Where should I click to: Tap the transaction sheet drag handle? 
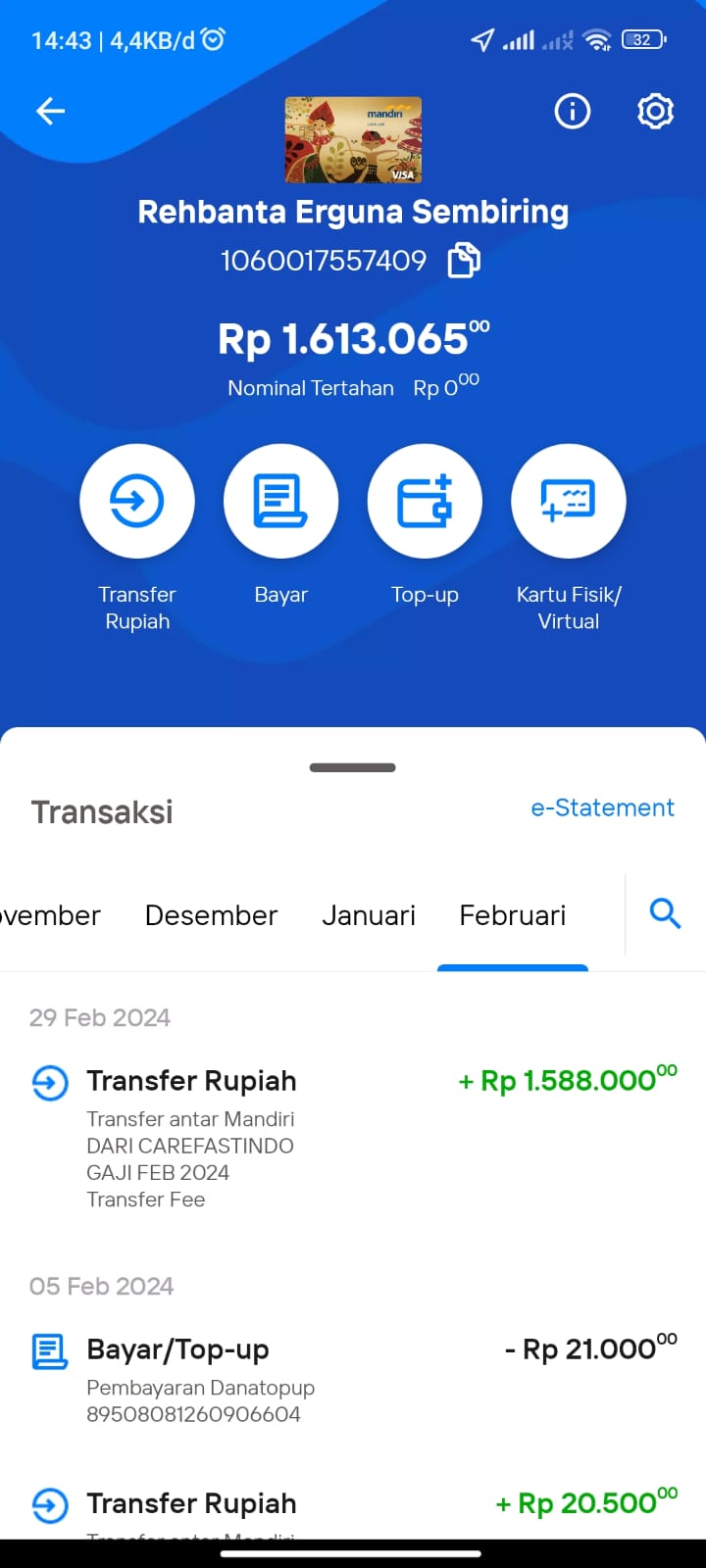(x=353, y=767)
